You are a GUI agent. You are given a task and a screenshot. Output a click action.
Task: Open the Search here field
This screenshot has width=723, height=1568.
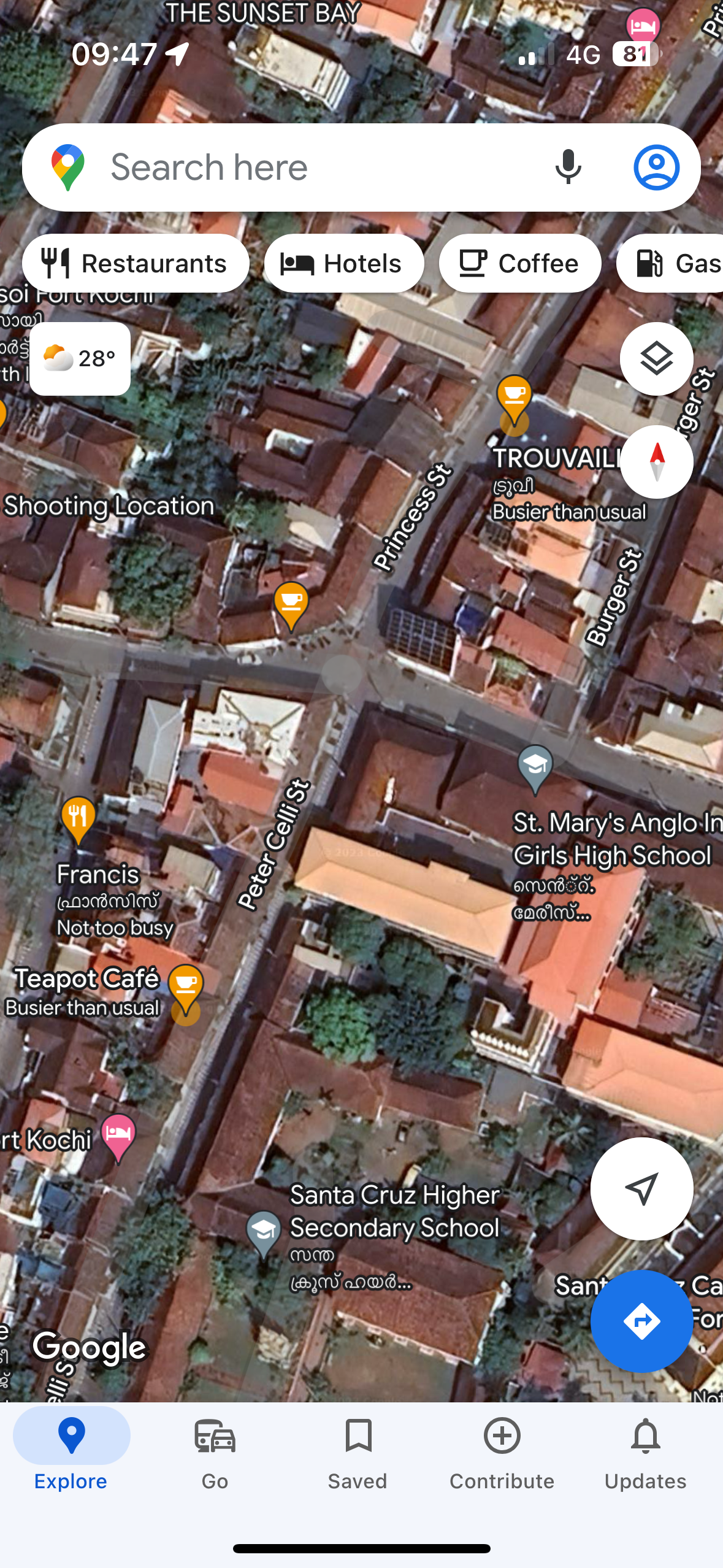(x=307, y=167)
